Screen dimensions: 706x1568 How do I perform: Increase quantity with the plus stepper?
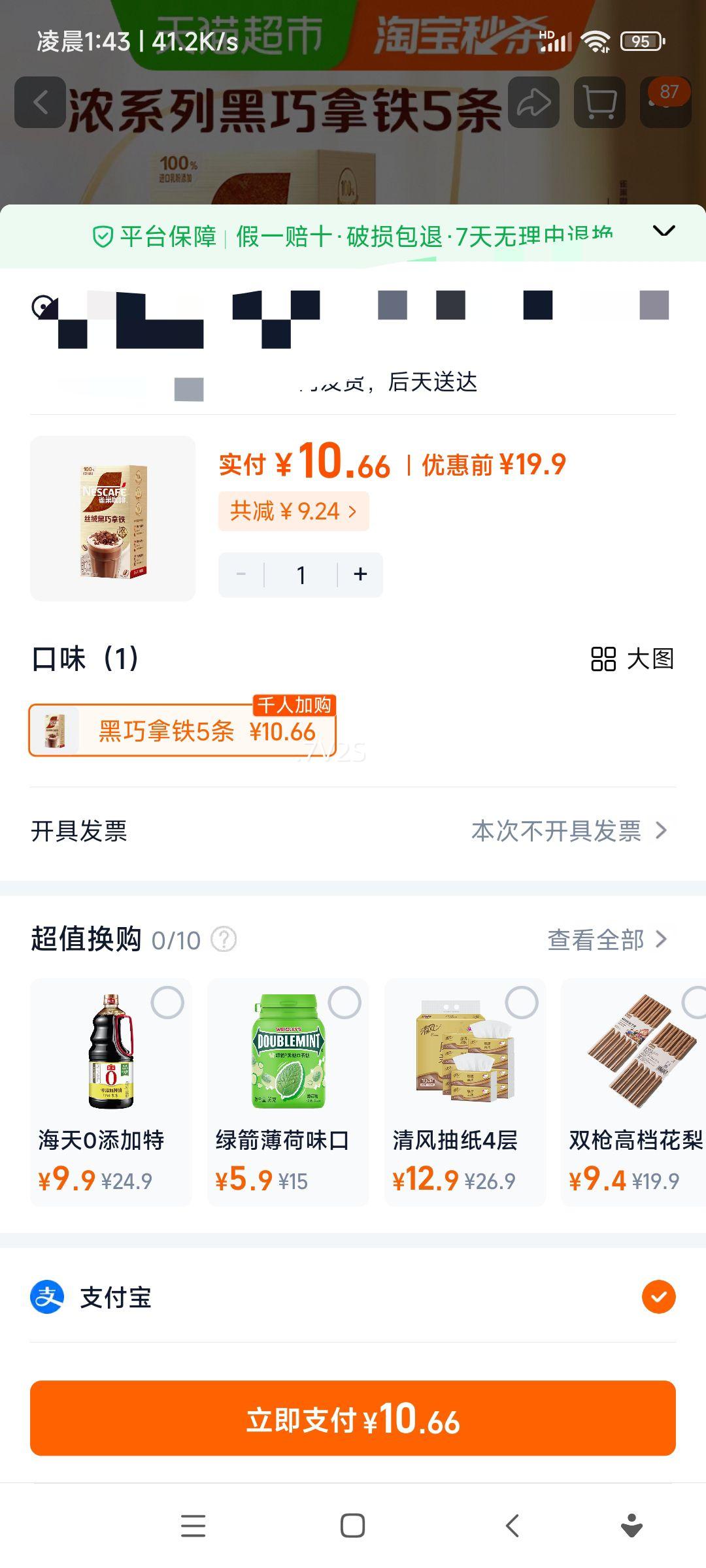360,574
